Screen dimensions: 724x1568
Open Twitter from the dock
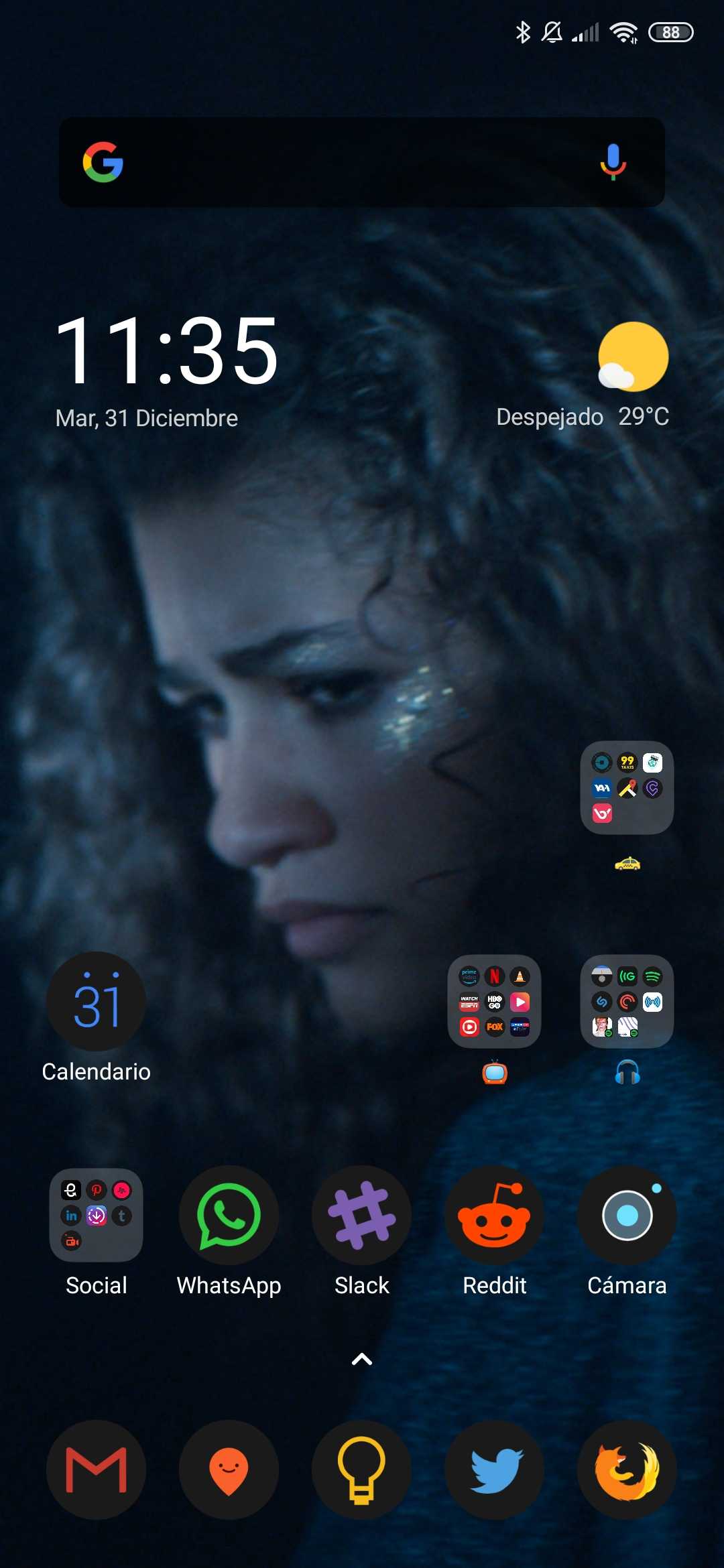click(x=494, y=1469)
